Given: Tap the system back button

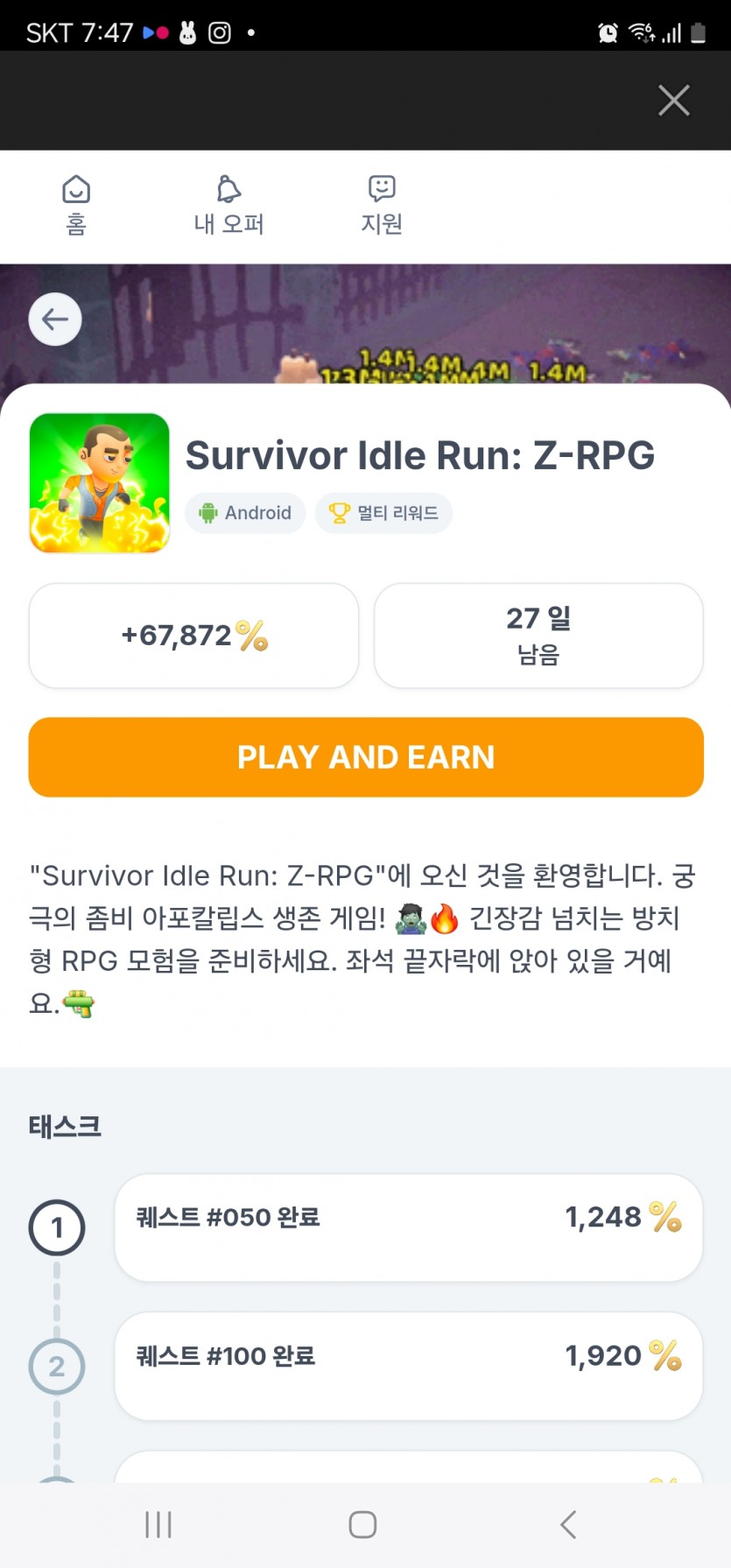Looking at the screenshot, I should coord(568,1524).
